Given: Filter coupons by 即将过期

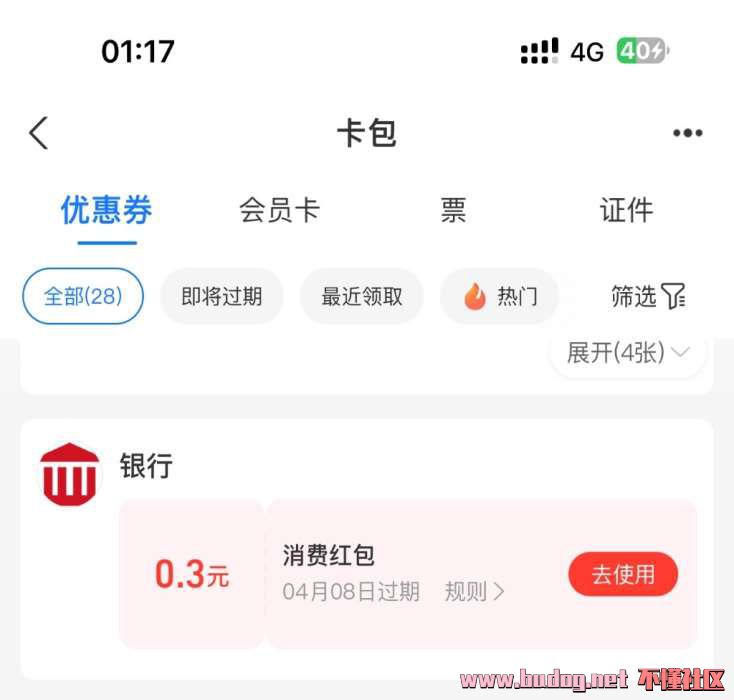Looking at the screenshot, I should point(221,296).
